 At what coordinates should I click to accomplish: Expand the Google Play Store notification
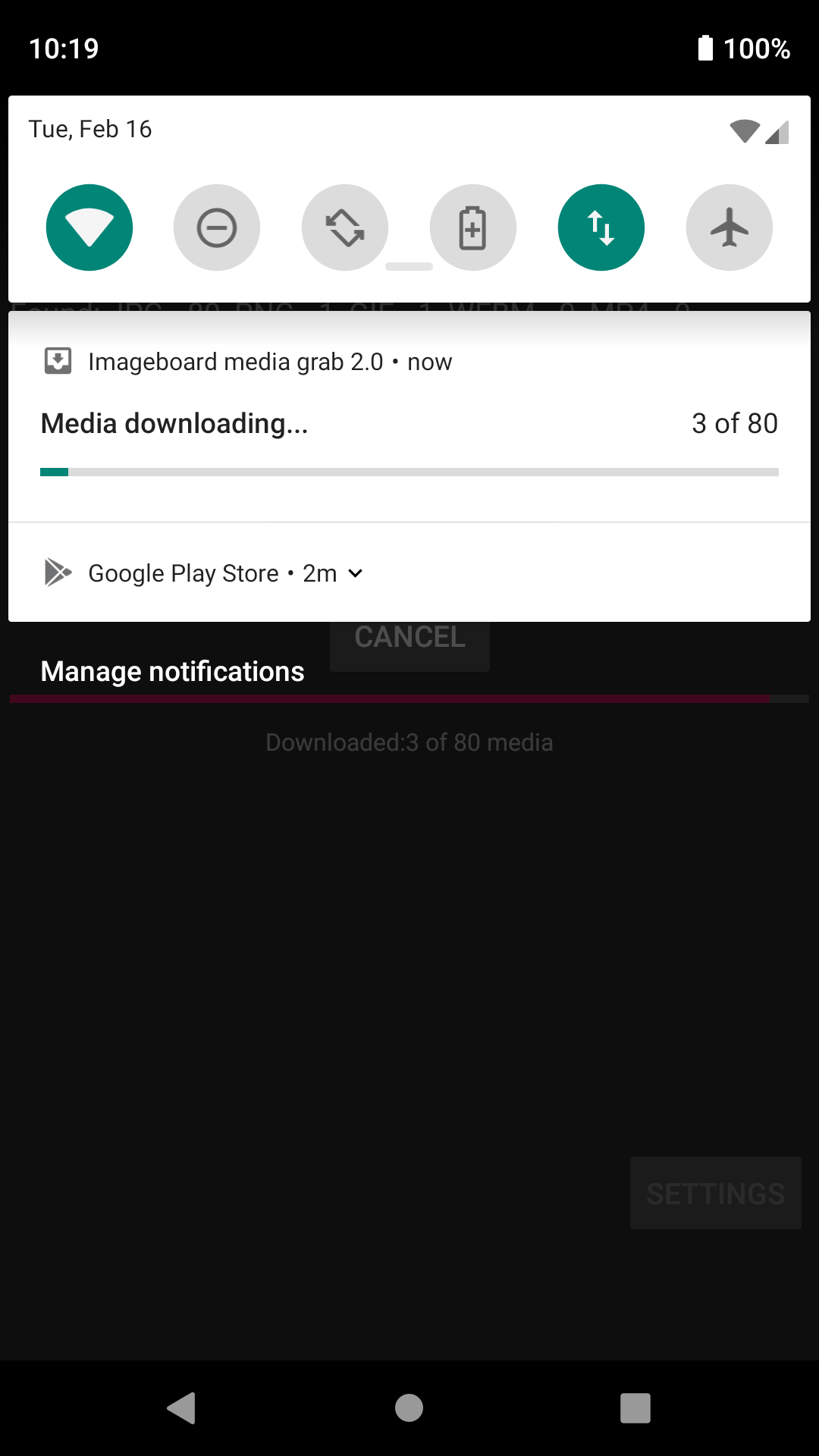(x=355, y=573)
